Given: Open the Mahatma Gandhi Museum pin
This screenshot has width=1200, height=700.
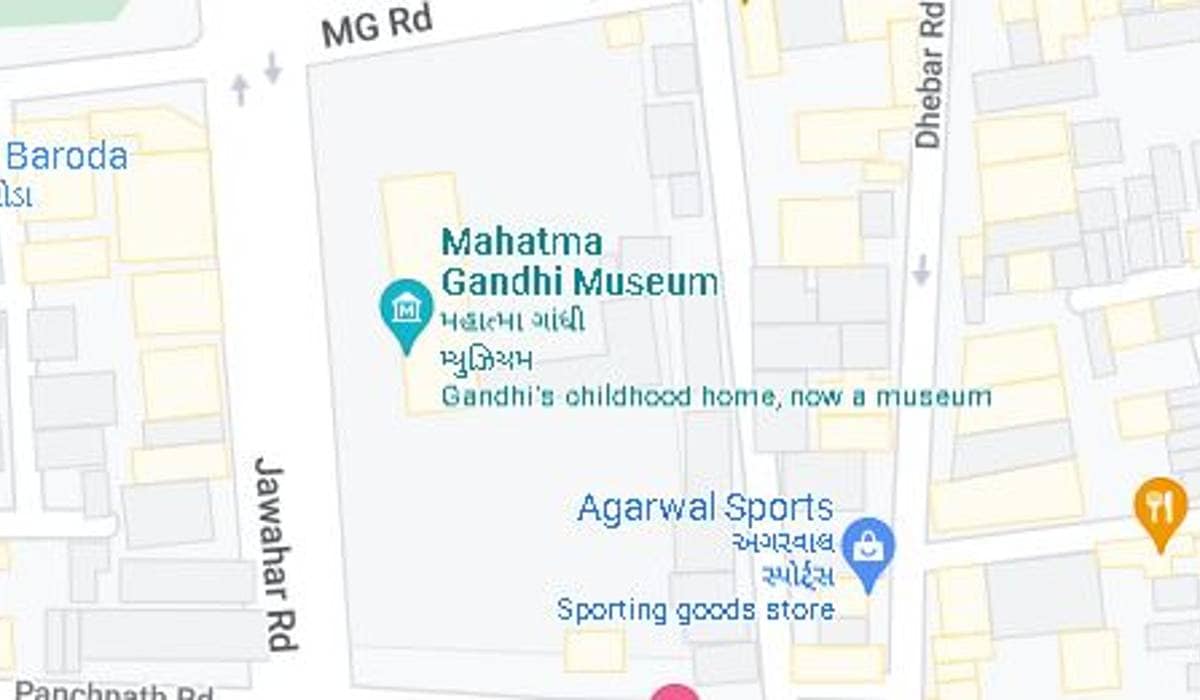Looking at the screenshot, I should (406, 309).
